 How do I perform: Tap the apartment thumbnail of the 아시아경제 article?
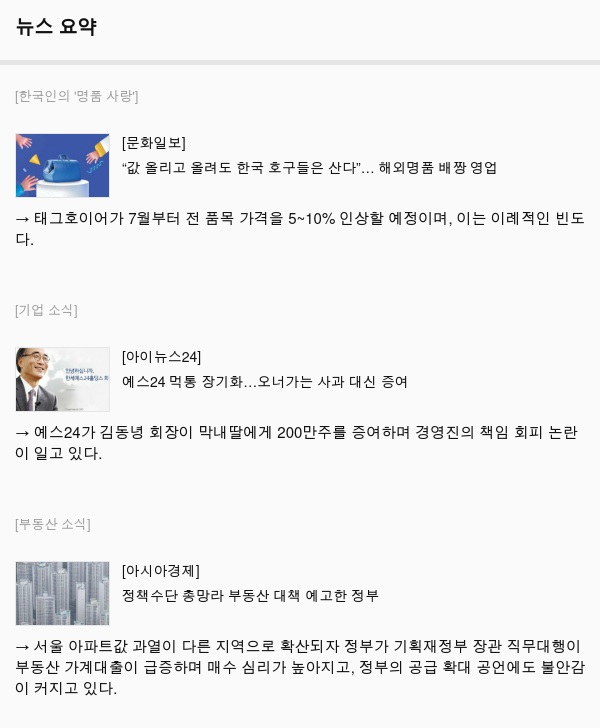[62, 593]
